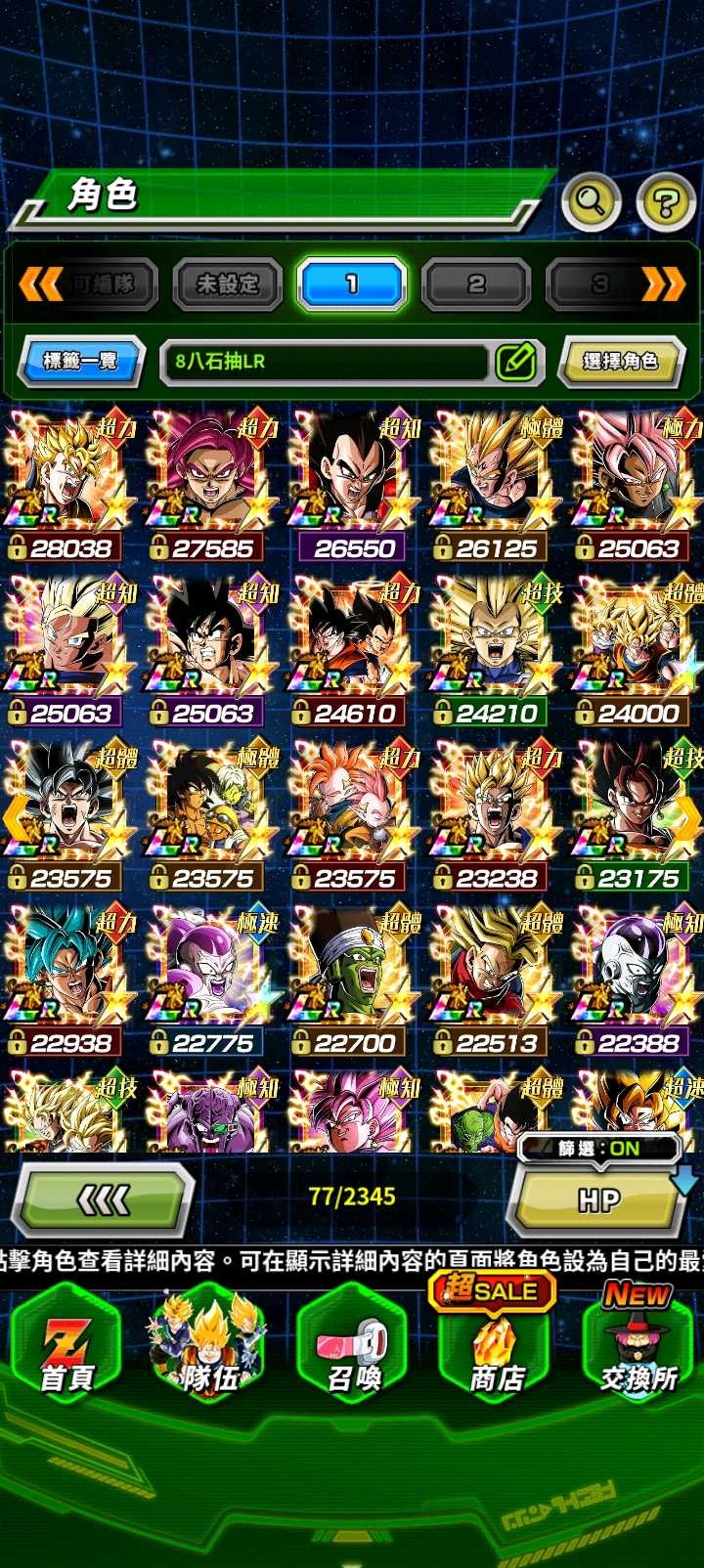704x1568 pixels.
Task: Edit the 8八石抽LR tag name
Action: [x=516, y=361]
